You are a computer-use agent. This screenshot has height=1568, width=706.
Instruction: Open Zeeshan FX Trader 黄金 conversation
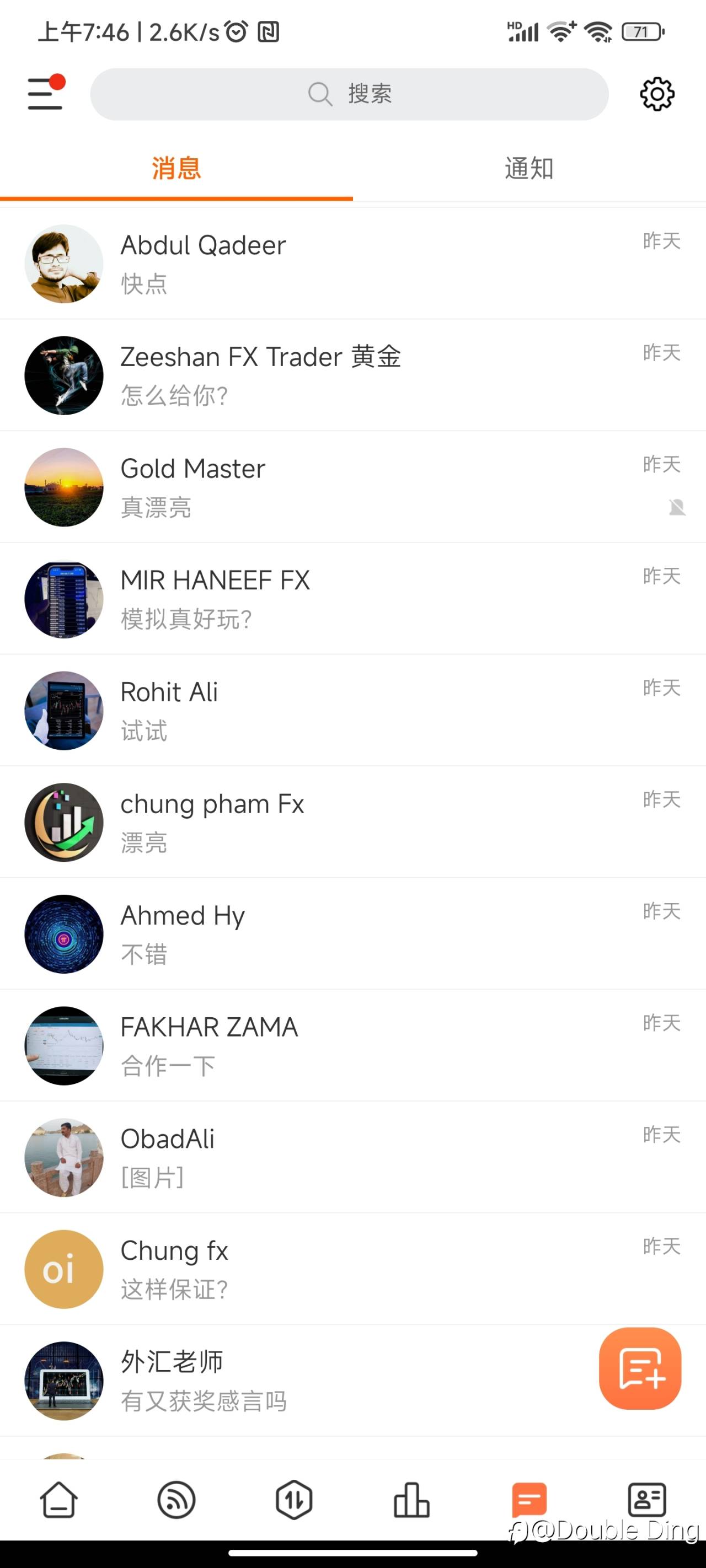[x=352, y=375]
